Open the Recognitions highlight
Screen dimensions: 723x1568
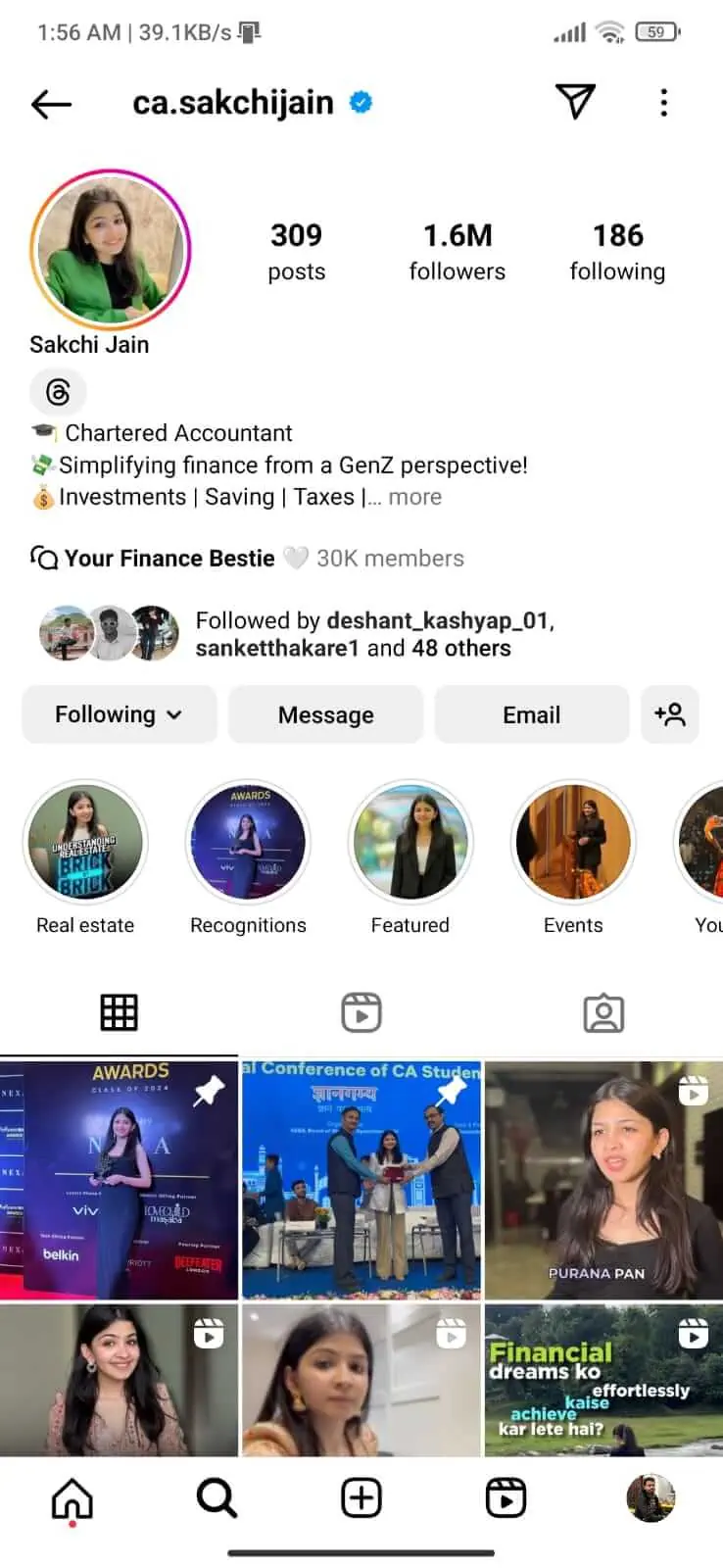coord(248,843)
